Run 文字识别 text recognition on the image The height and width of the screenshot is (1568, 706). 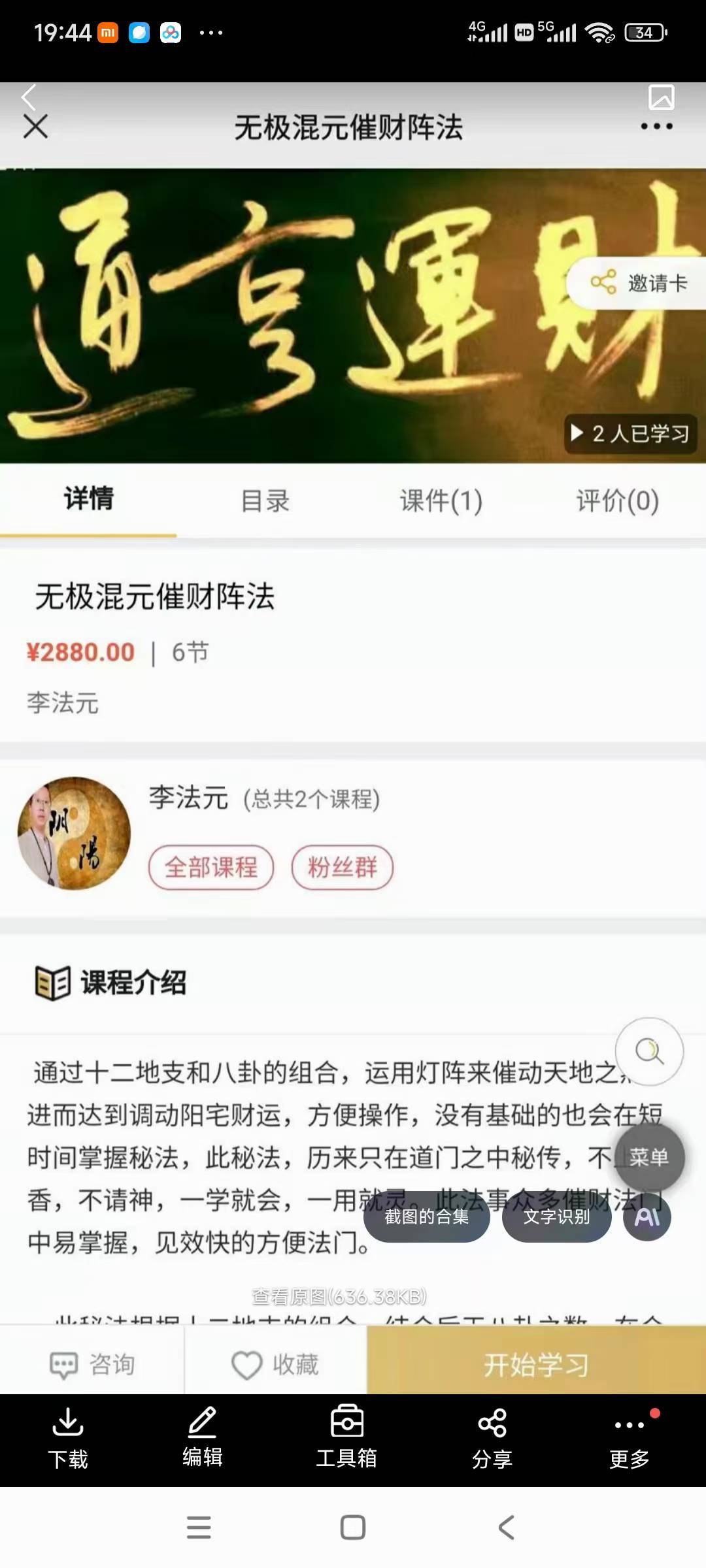click(556, 1217)
